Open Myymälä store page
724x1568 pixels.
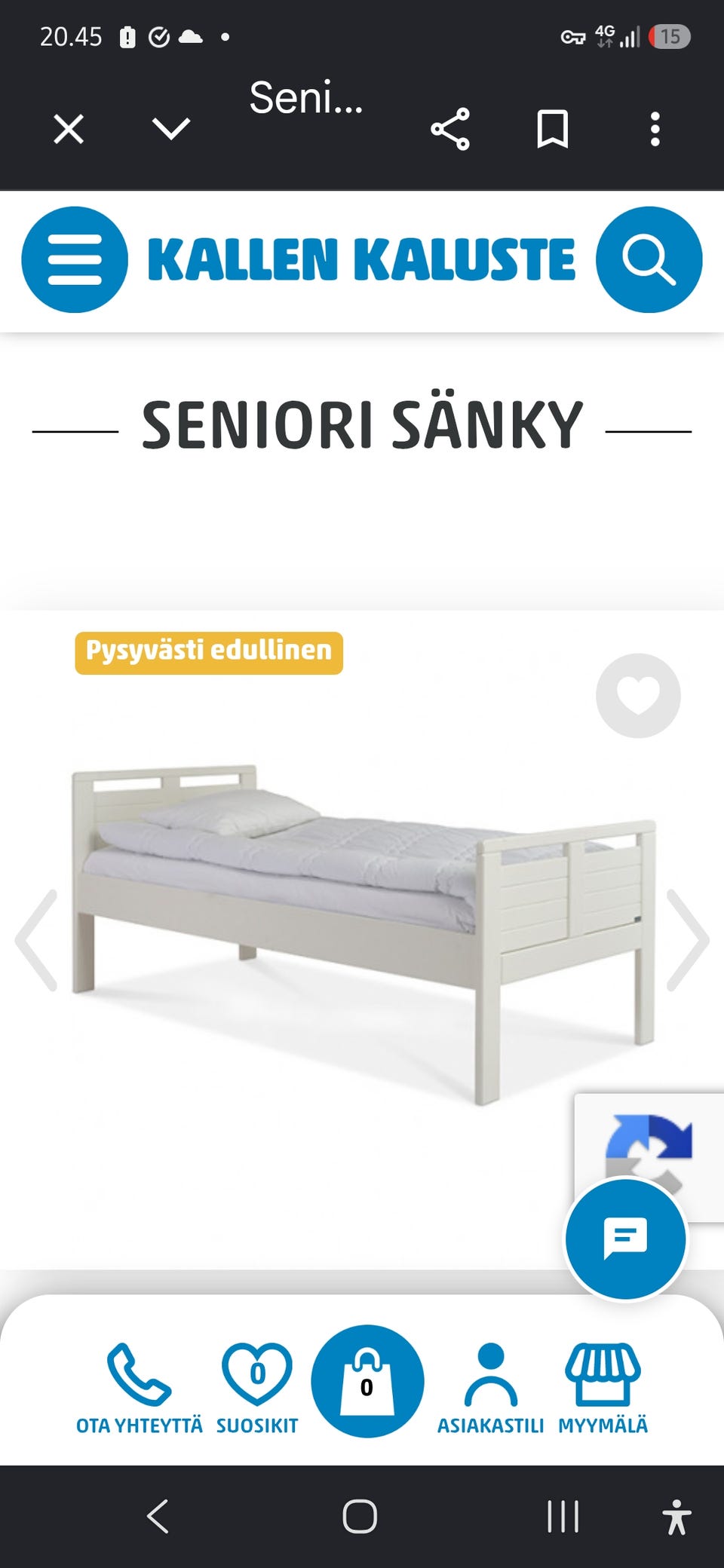click(603, 1389)
